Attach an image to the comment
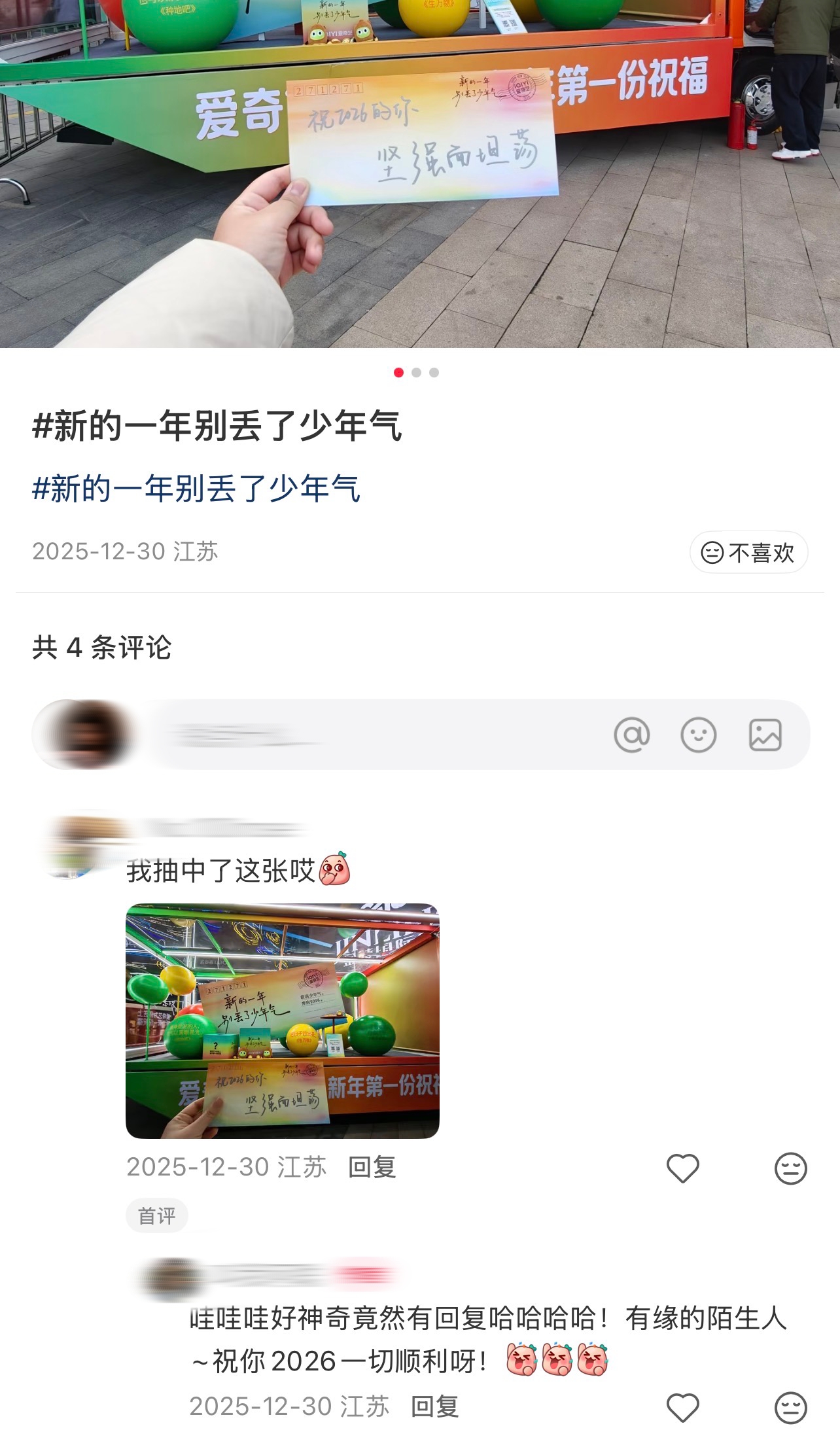The height and width of the screenshot is (1430, 840). [765, 735]
